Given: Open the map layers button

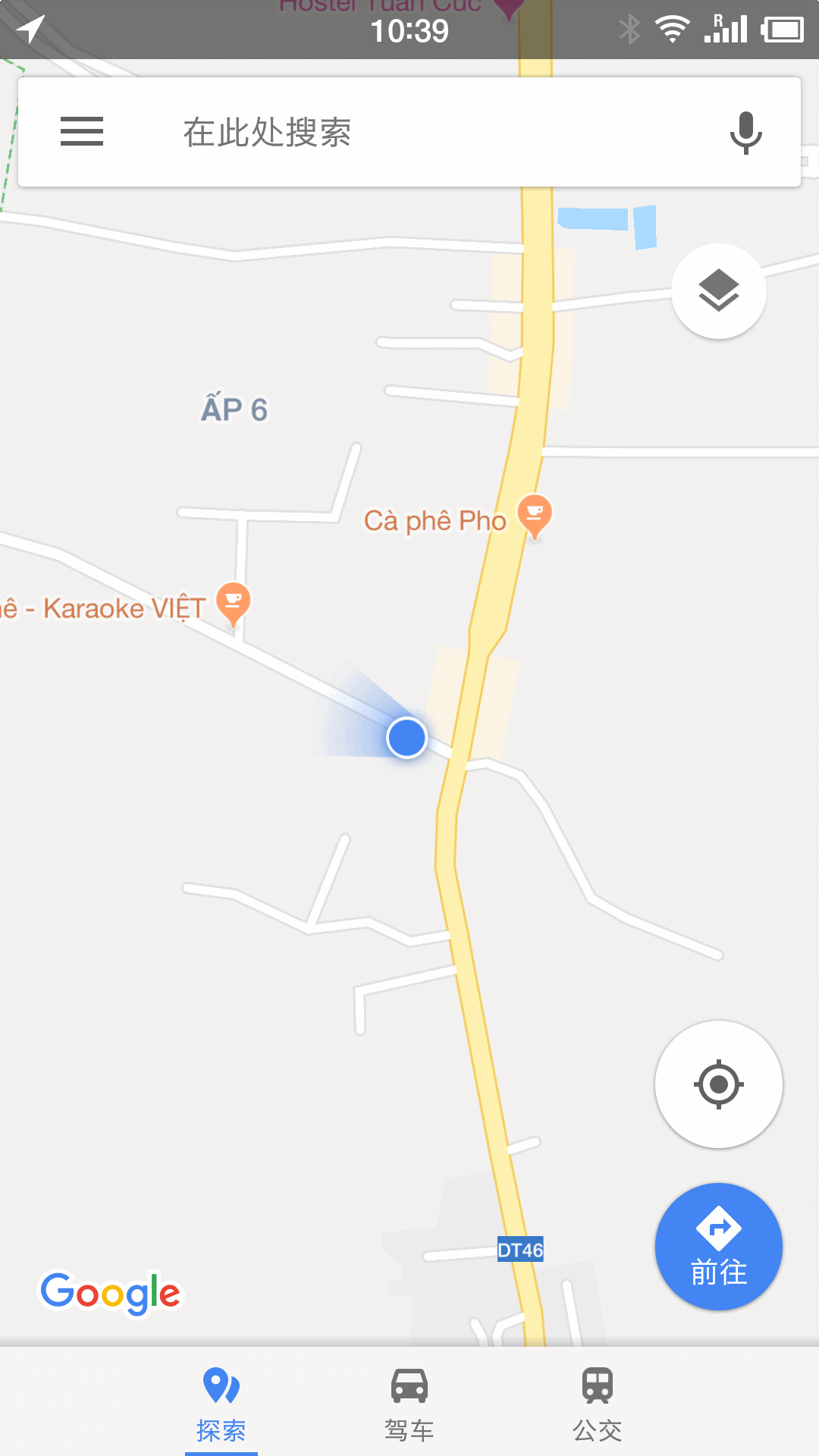Looking at the screenshot, I should click(x=718, y=291).
